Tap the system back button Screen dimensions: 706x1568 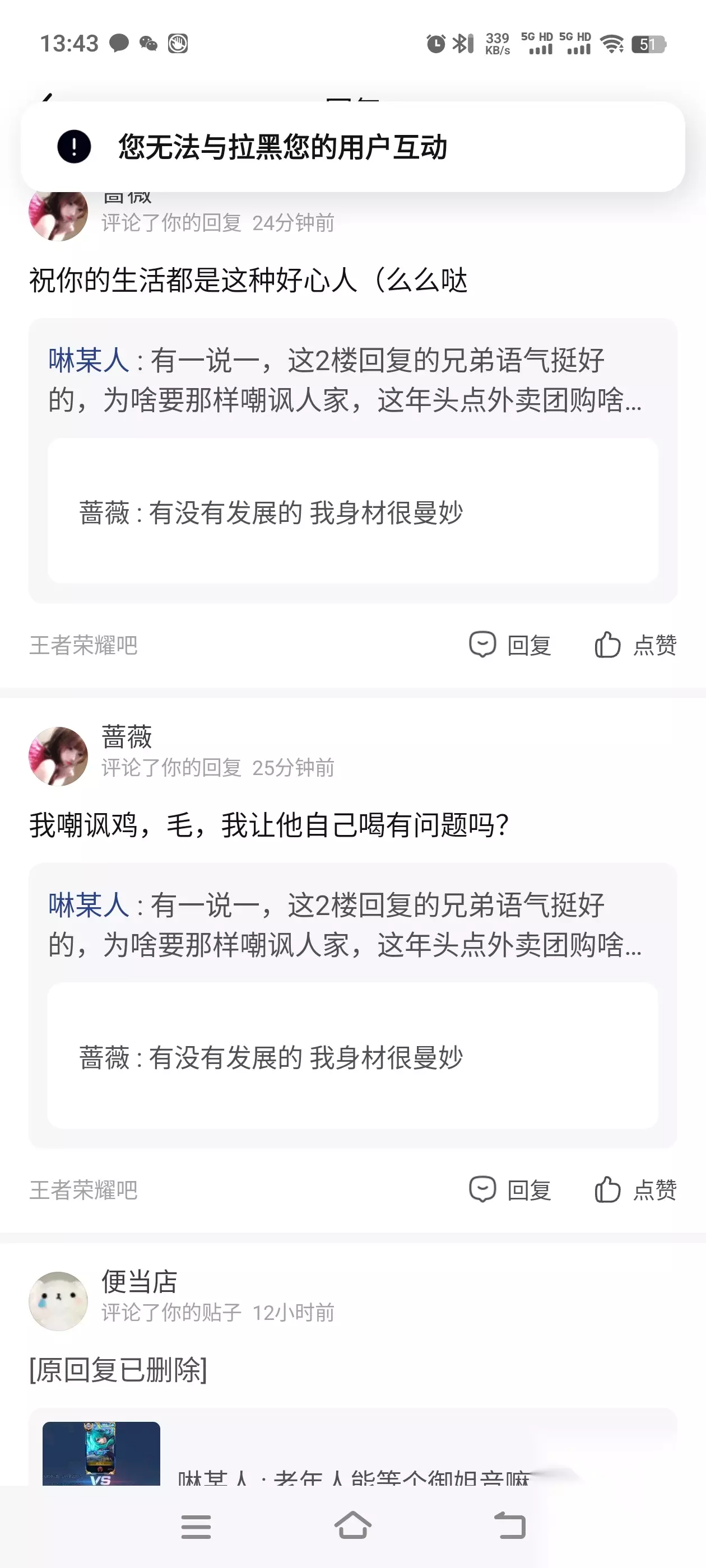pos(510,1526)
